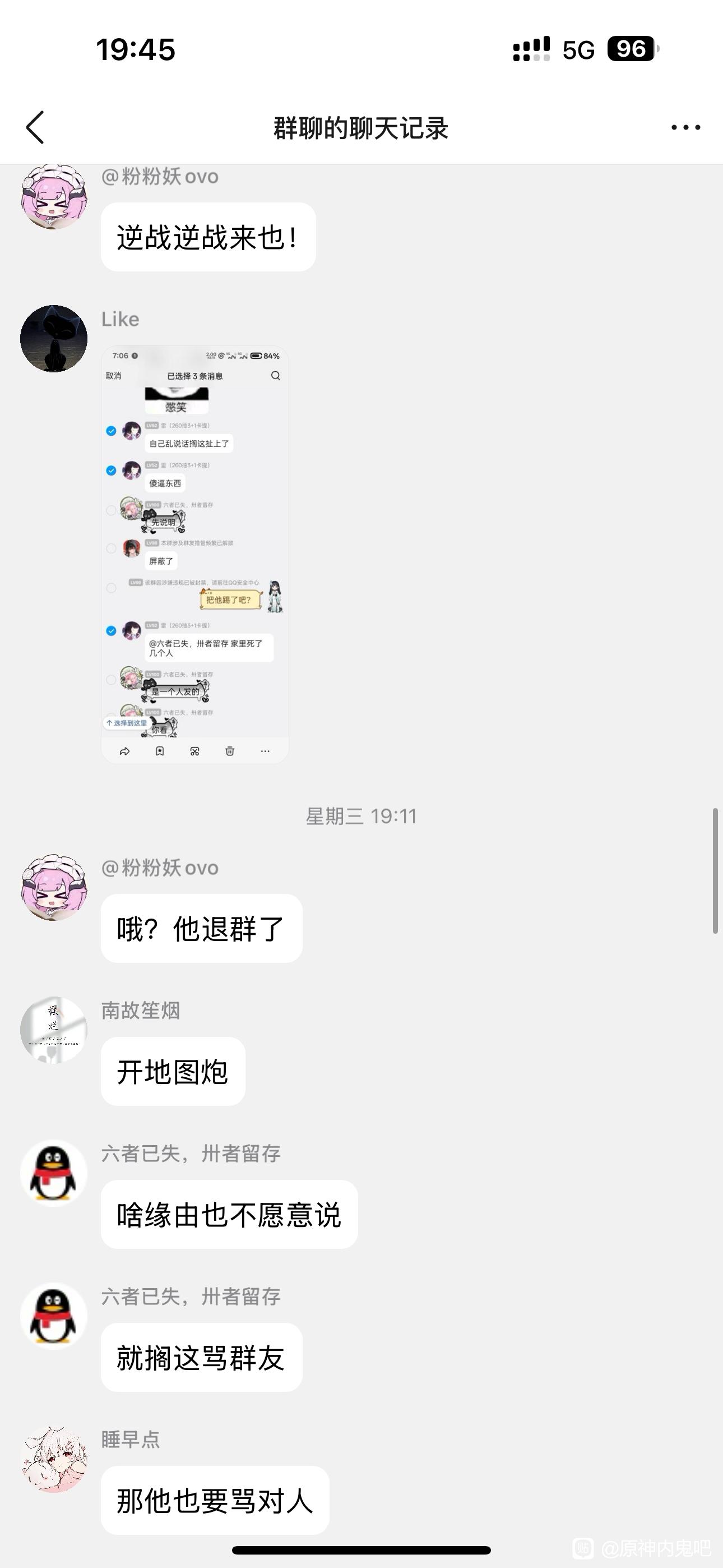723x1568 pixels.
Task: Open the three-dot overflow menu
Action: pyautogui.click(x=685, y=127)
